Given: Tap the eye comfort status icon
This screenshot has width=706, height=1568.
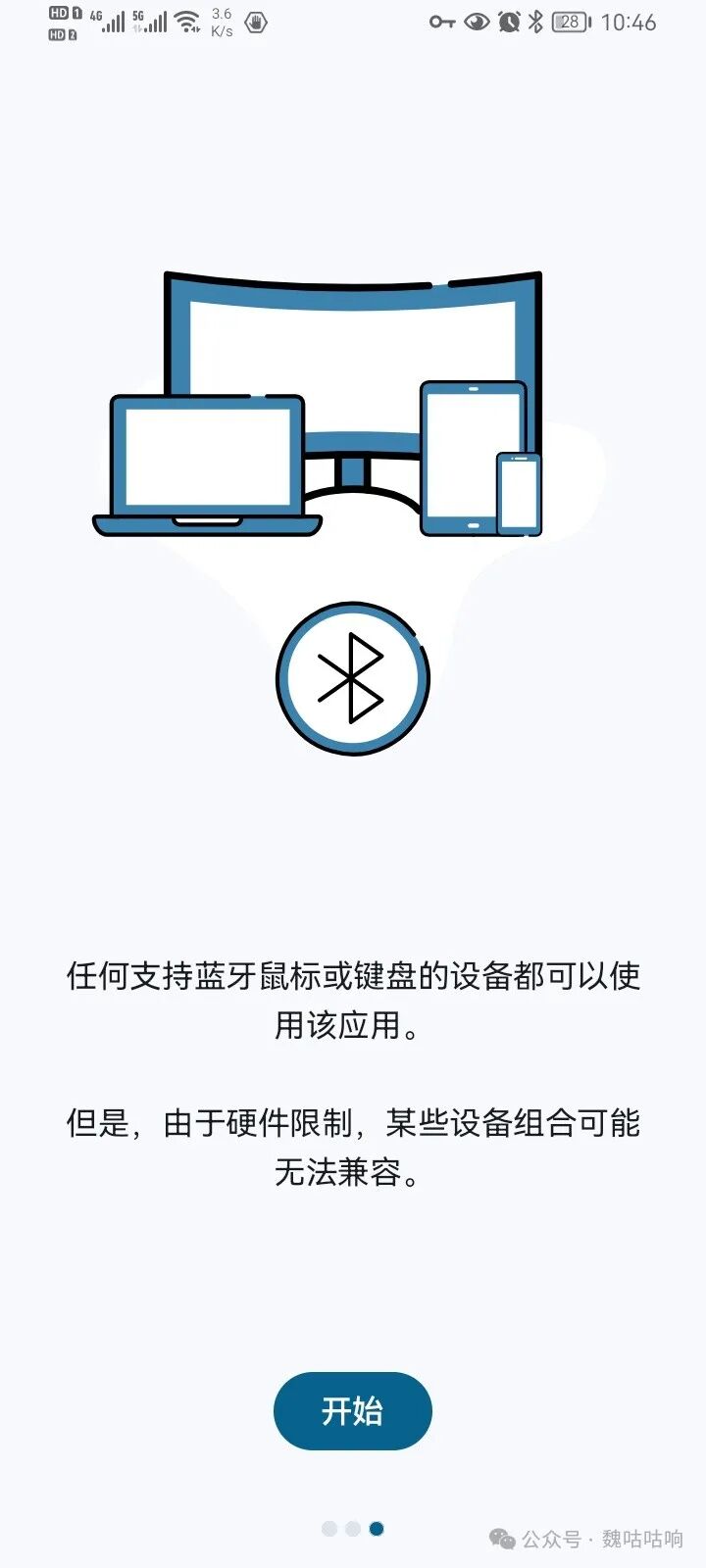Looking at the screenshot, I should click(x=475, y=22).
